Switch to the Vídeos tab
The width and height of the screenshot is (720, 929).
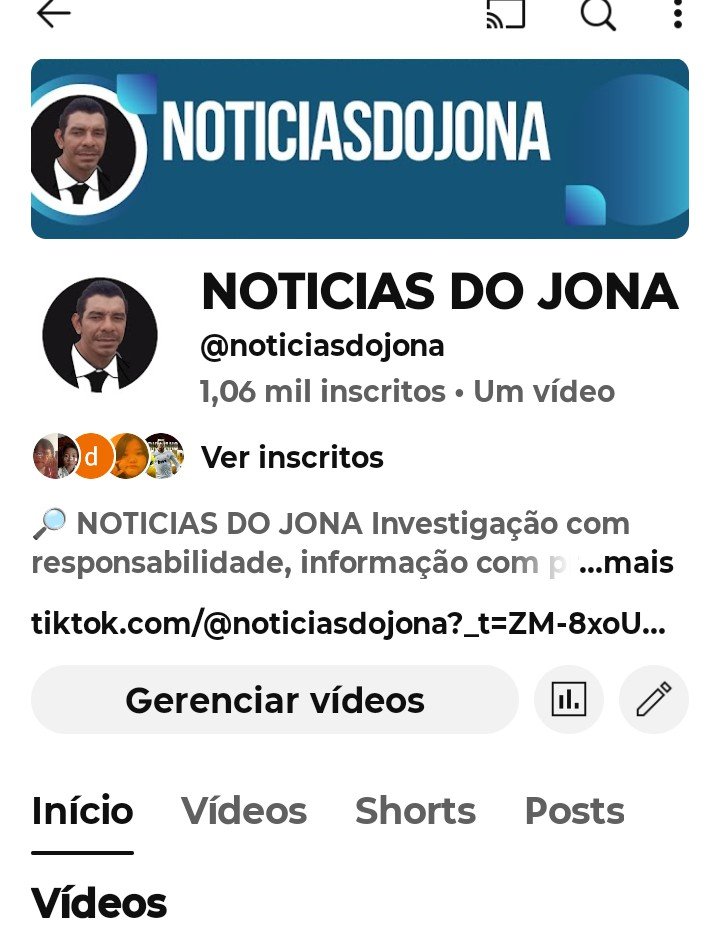[x=244, y=811]
